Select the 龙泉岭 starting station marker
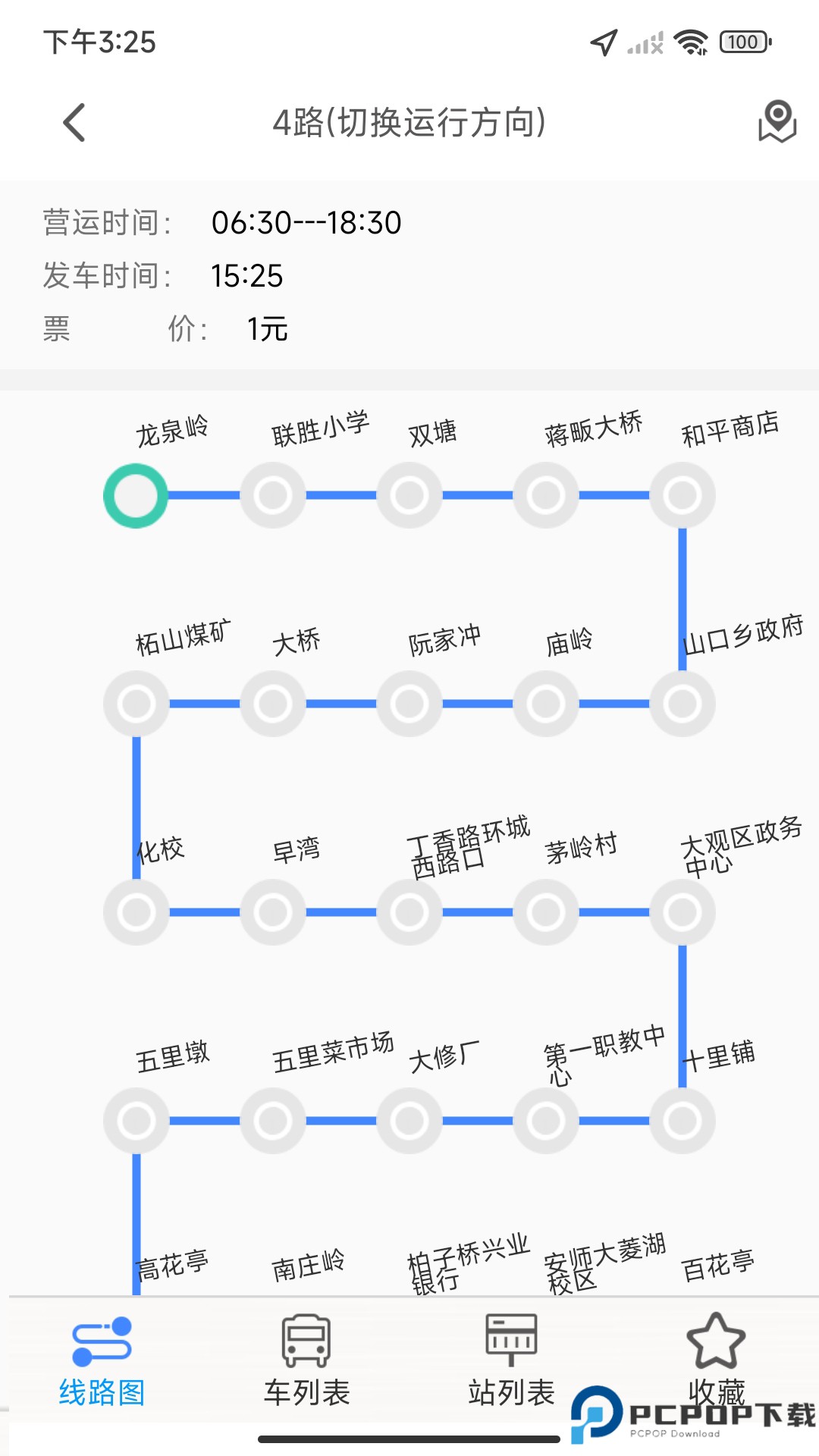Image resolution: width=819 pixels, height=1456 pixels. point(136,495)
